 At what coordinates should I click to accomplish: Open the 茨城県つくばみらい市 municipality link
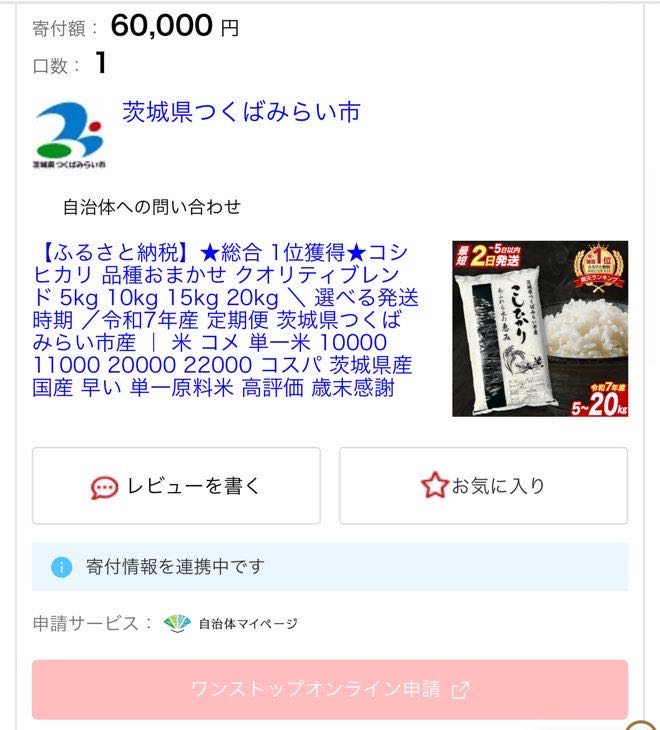(240, 112)
